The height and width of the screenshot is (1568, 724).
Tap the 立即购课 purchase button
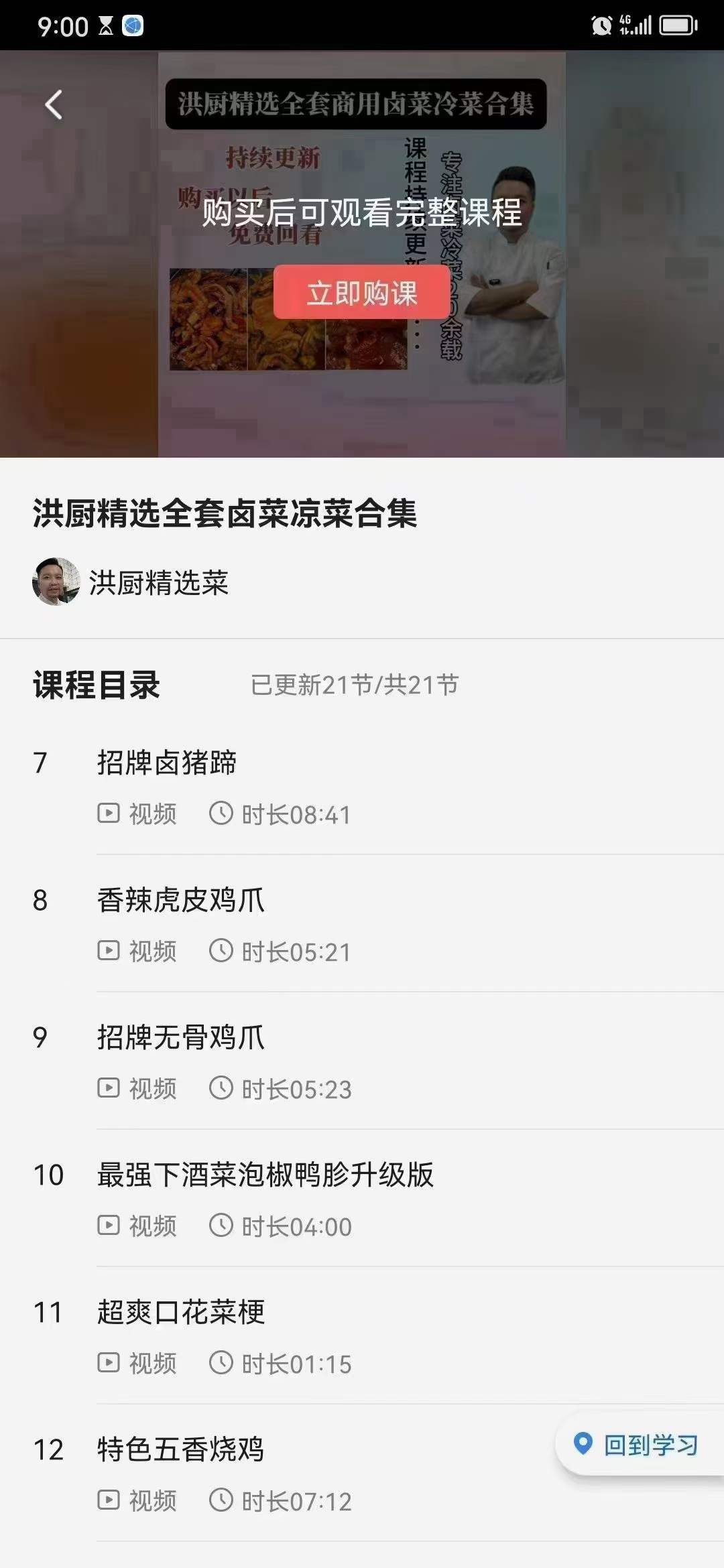(361, 293)
